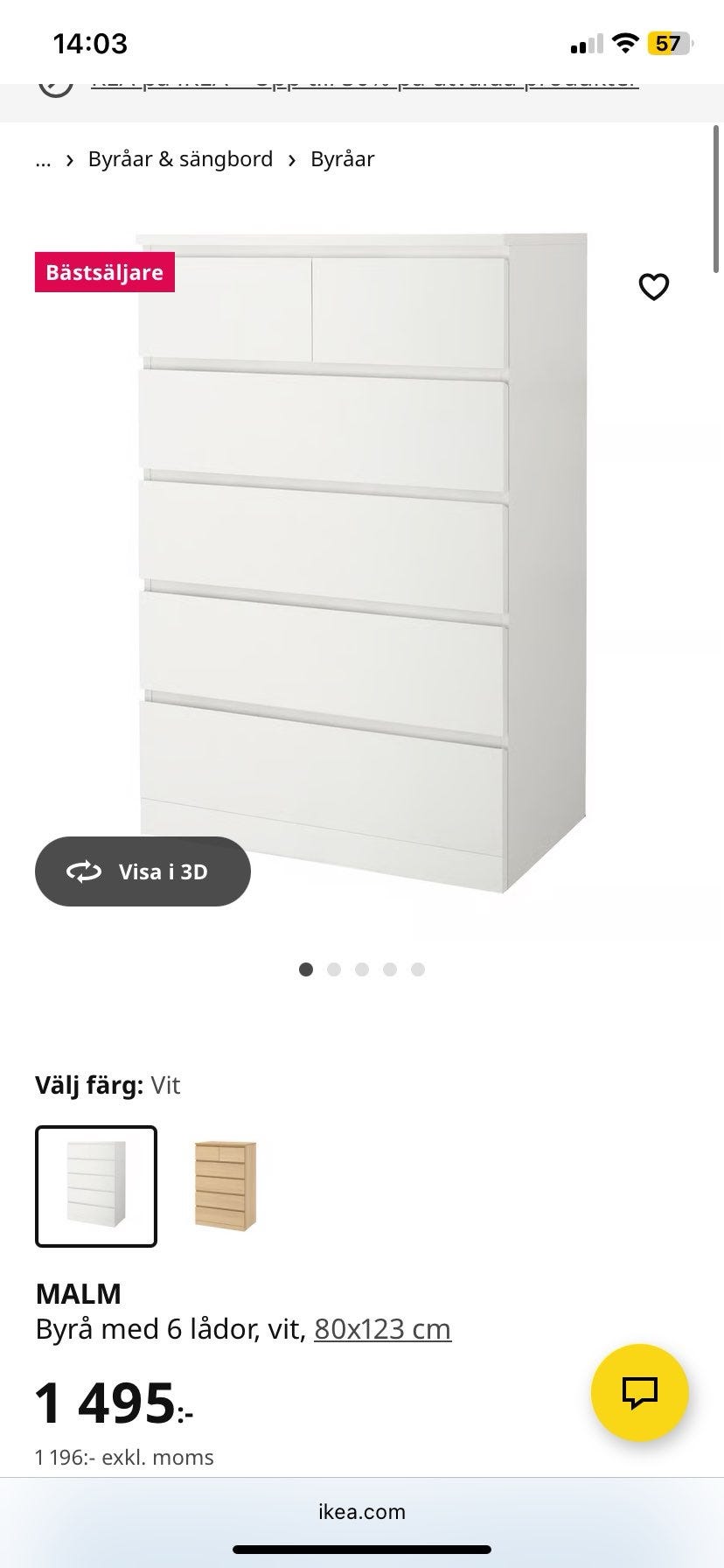Open the Byråar & sängbord breadcrumb
This screenshot has width=724, height=1568.
pos(179,159)
